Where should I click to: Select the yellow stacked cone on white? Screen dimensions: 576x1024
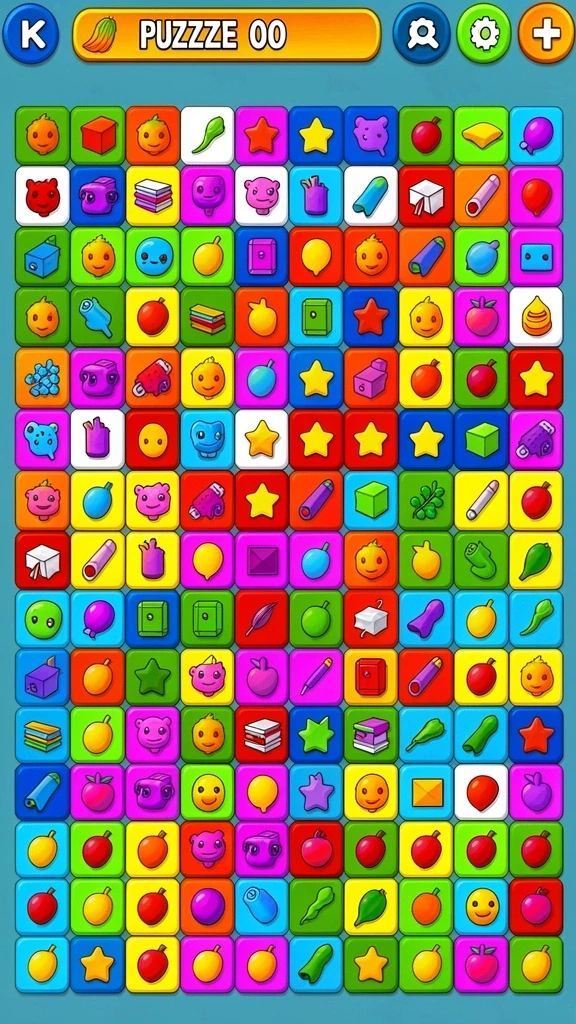point(536,317)
